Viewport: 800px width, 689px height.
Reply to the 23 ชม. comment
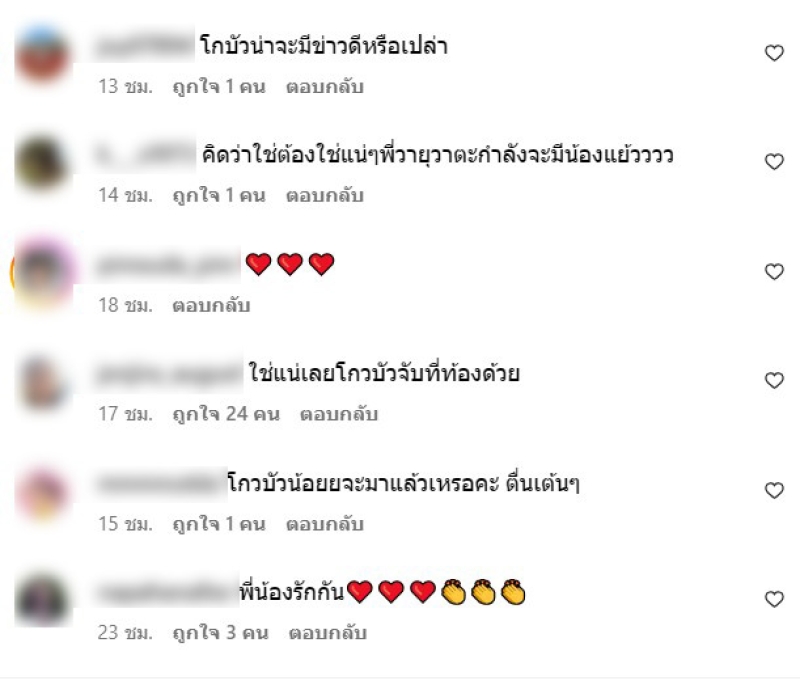click(327, 633)
